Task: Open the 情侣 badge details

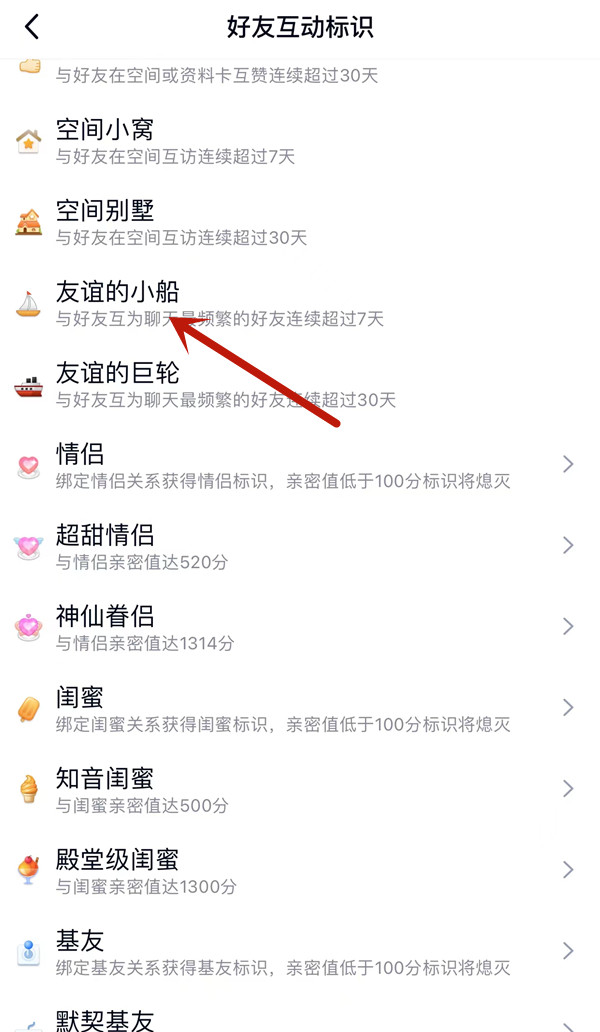Action: (x=300, y=465)
